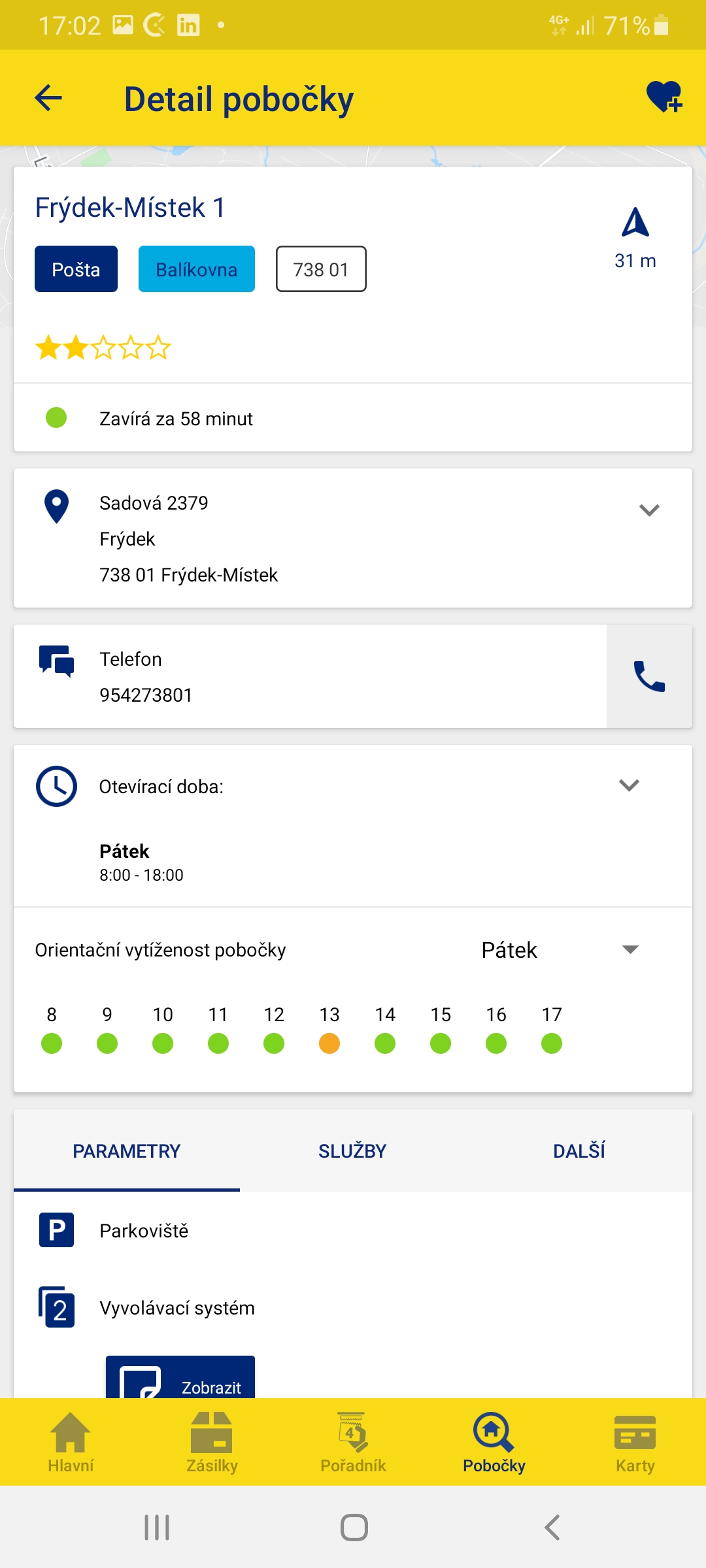The image size is (706, 1568).
Task: Switch to the DALŠÍ tab
Action: (579, 1151)
